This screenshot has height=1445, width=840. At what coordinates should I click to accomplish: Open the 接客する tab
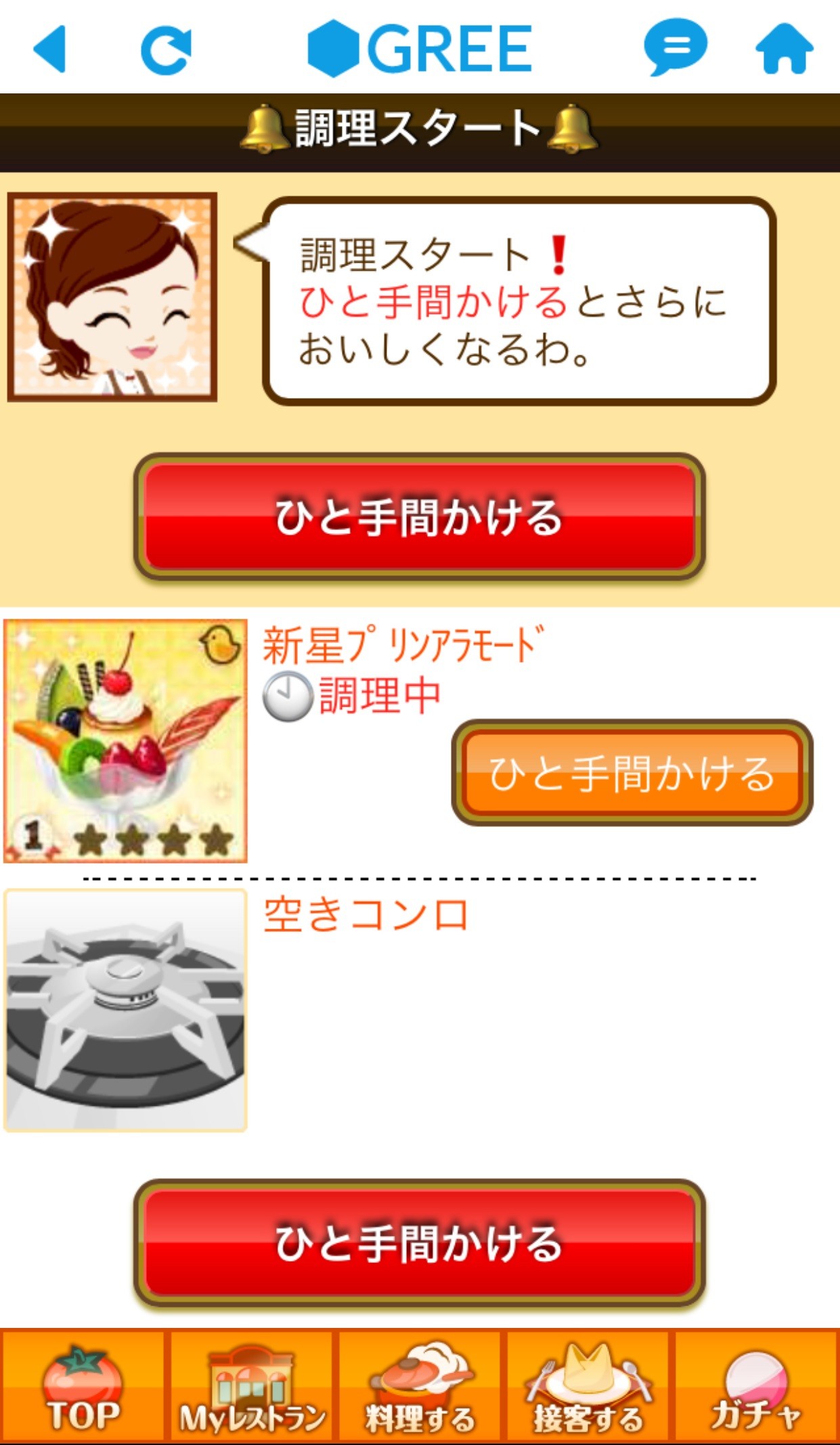[x=588, y=1387]
